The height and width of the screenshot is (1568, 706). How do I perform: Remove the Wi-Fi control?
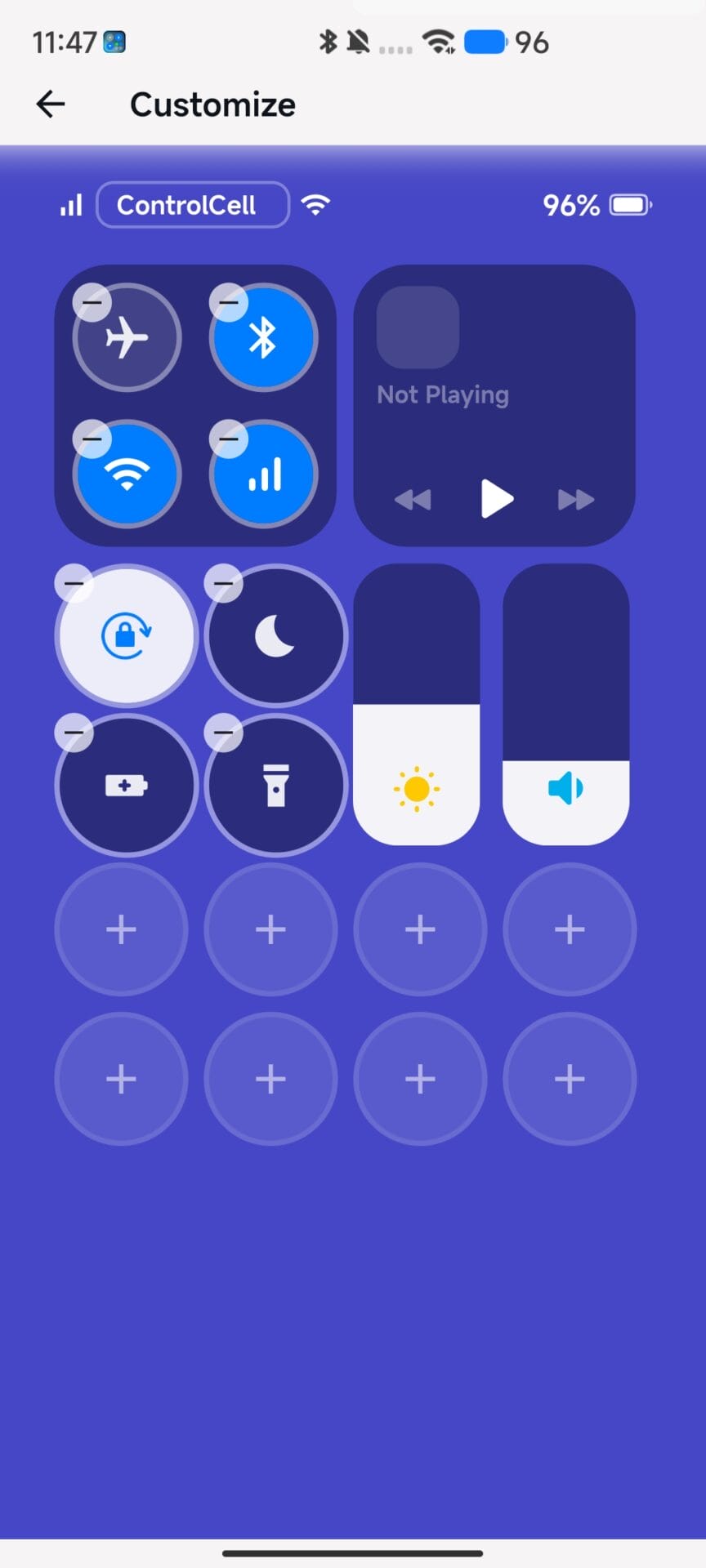92,439
